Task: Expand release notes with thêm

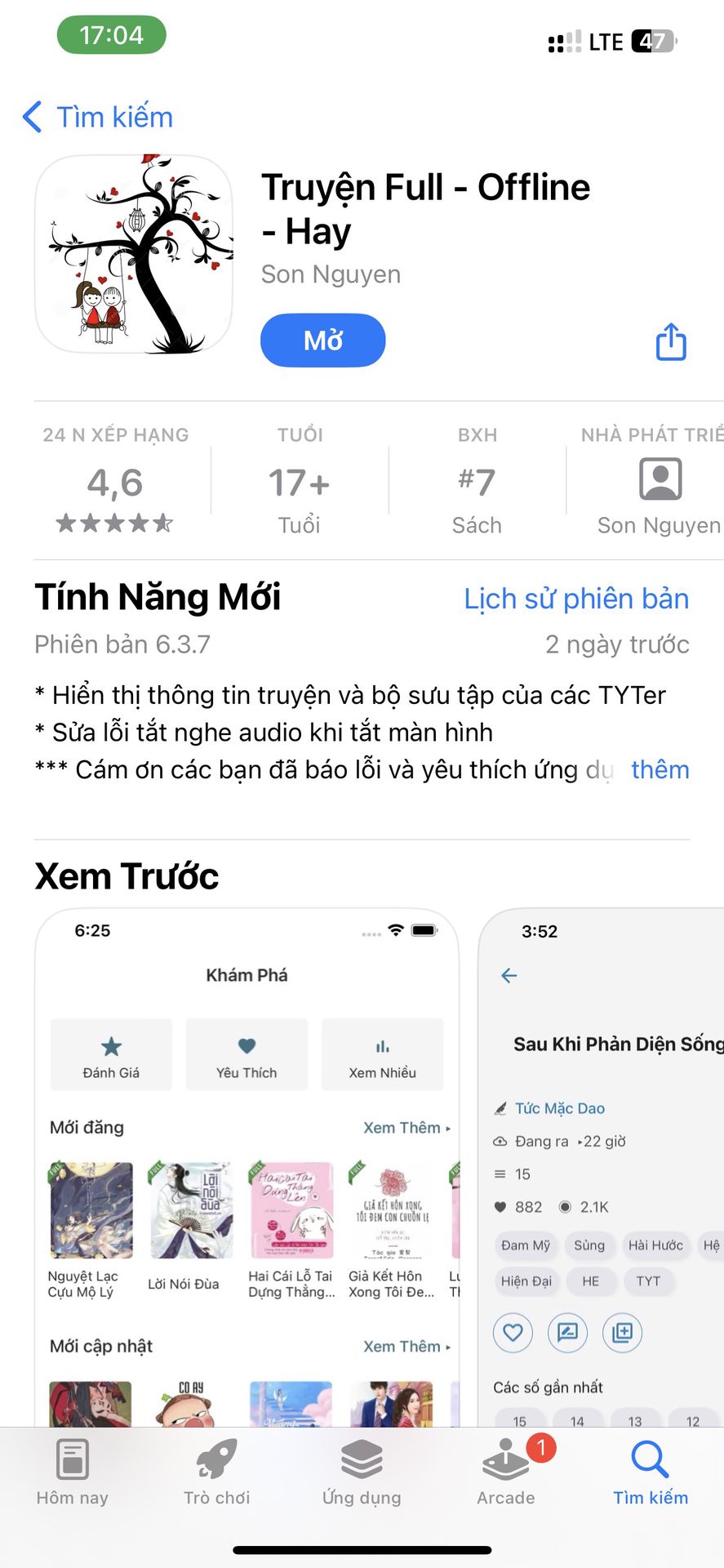Action: coord(660,769)
